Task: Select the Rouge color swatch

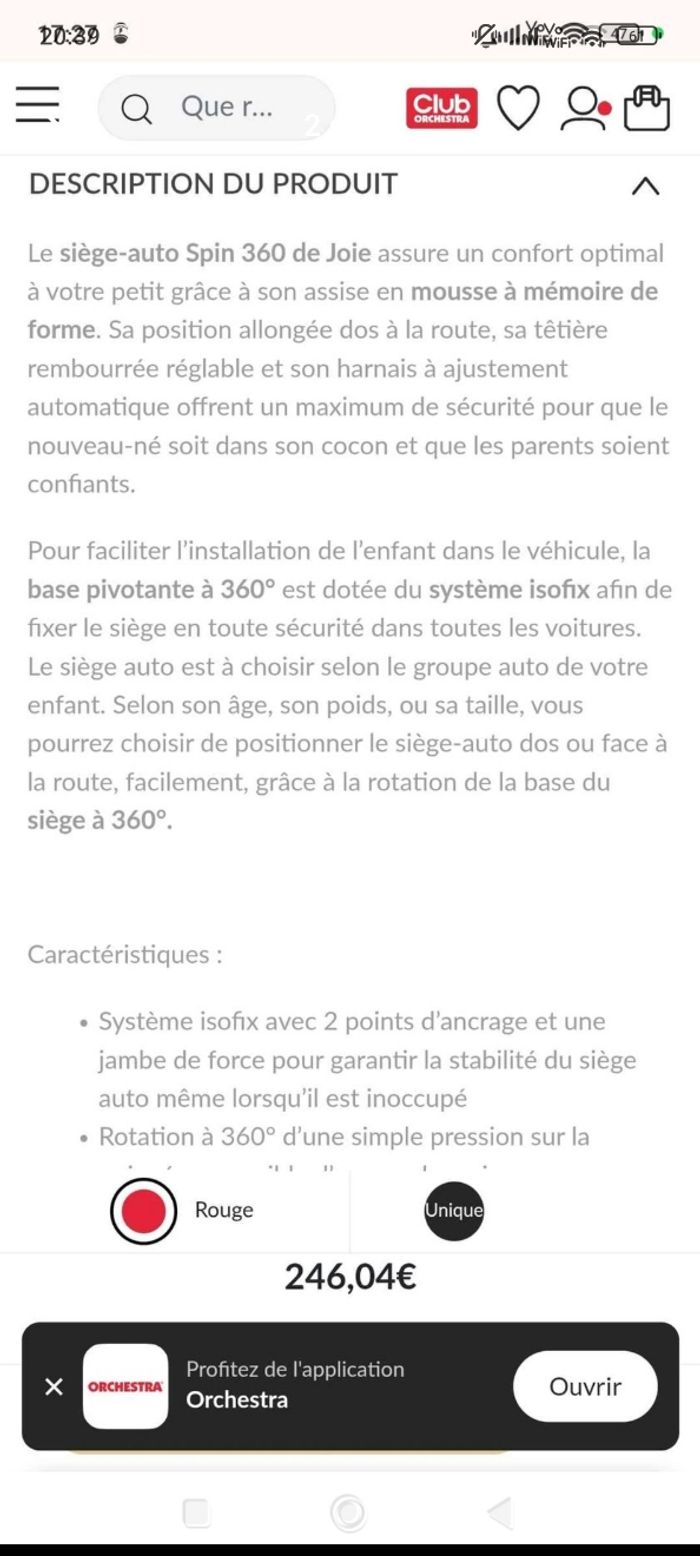Action: [143, 1211]
